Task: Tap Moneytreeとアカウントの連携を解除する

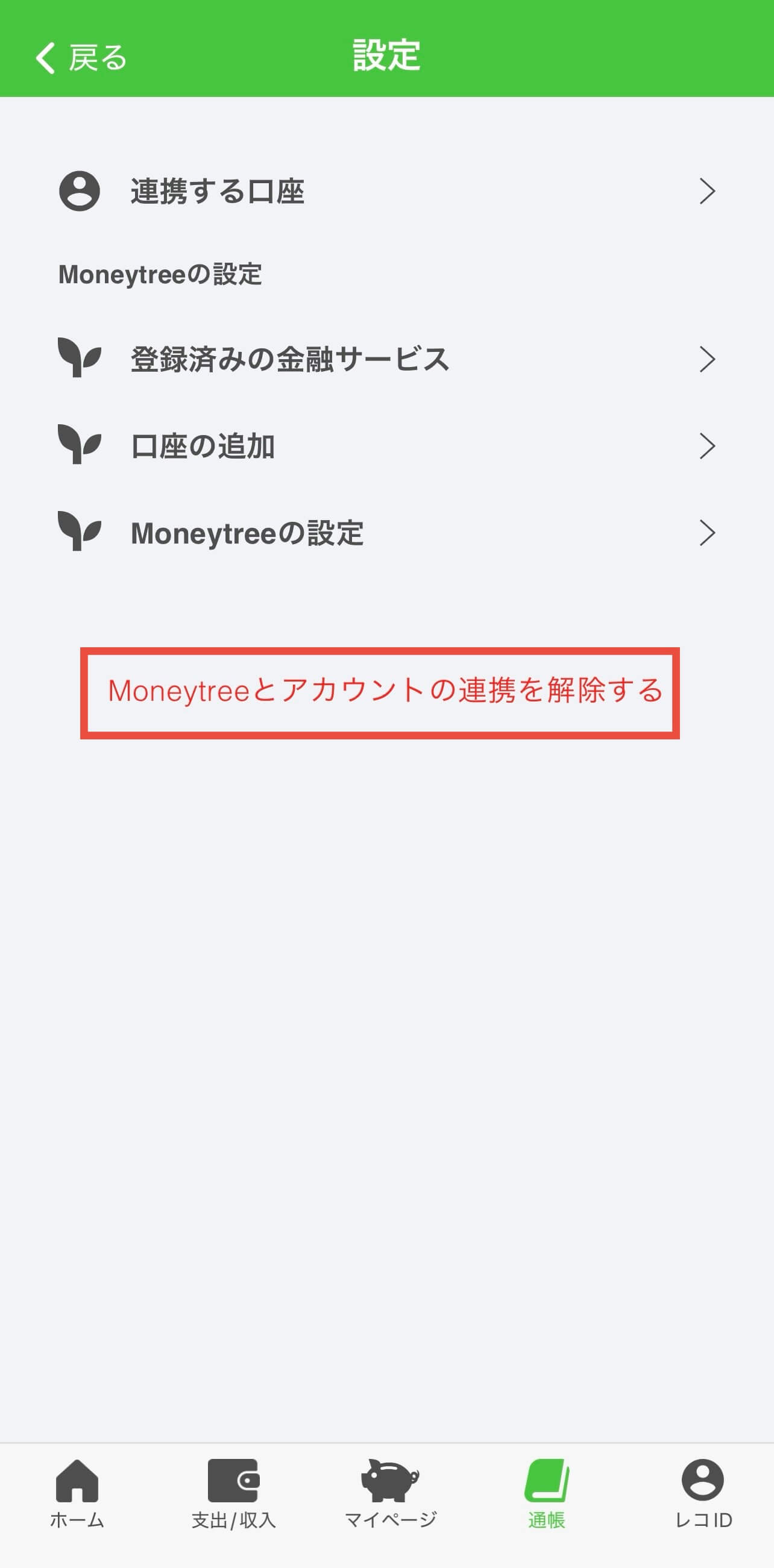Action: click(385, 691)
